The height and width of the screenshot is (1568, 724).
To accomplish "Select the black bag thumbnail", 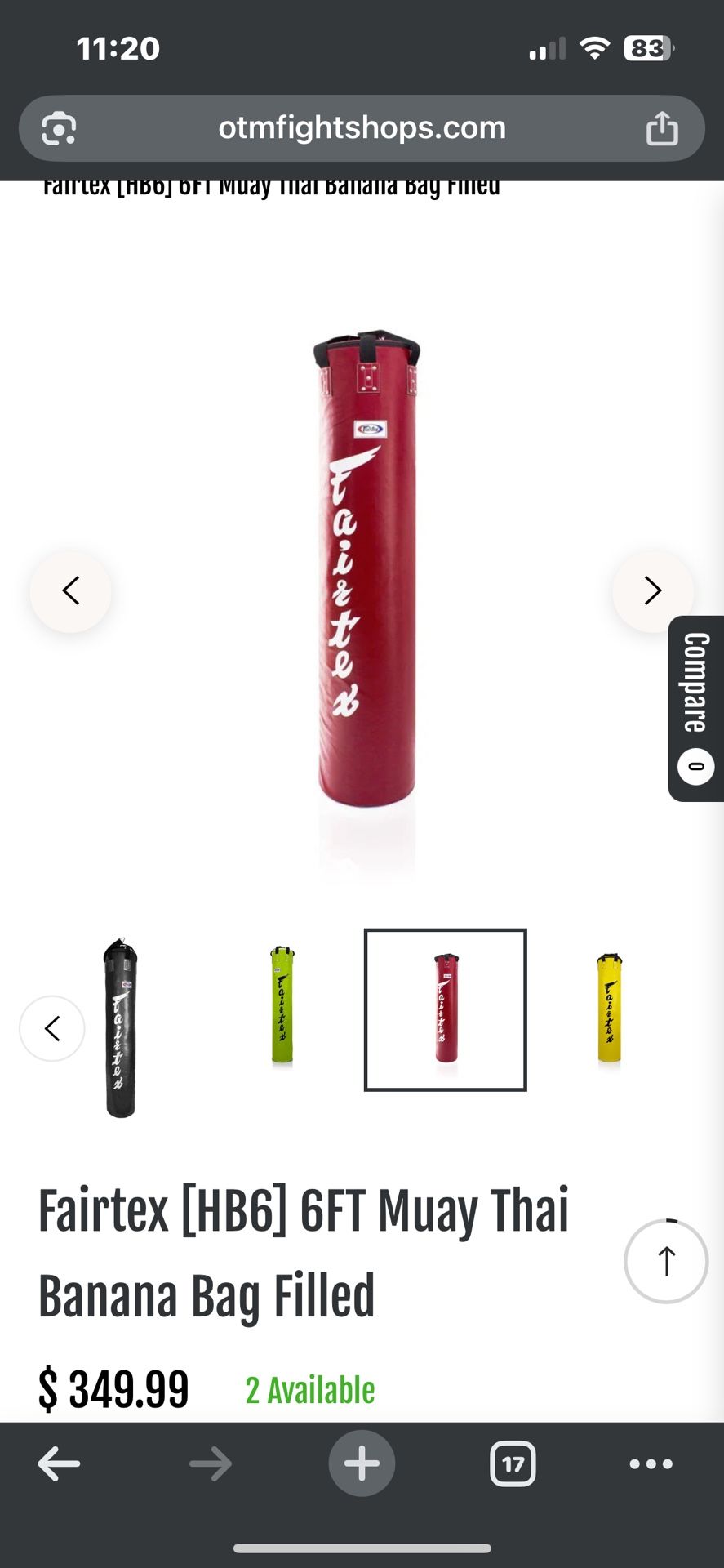I will 120,1027.
